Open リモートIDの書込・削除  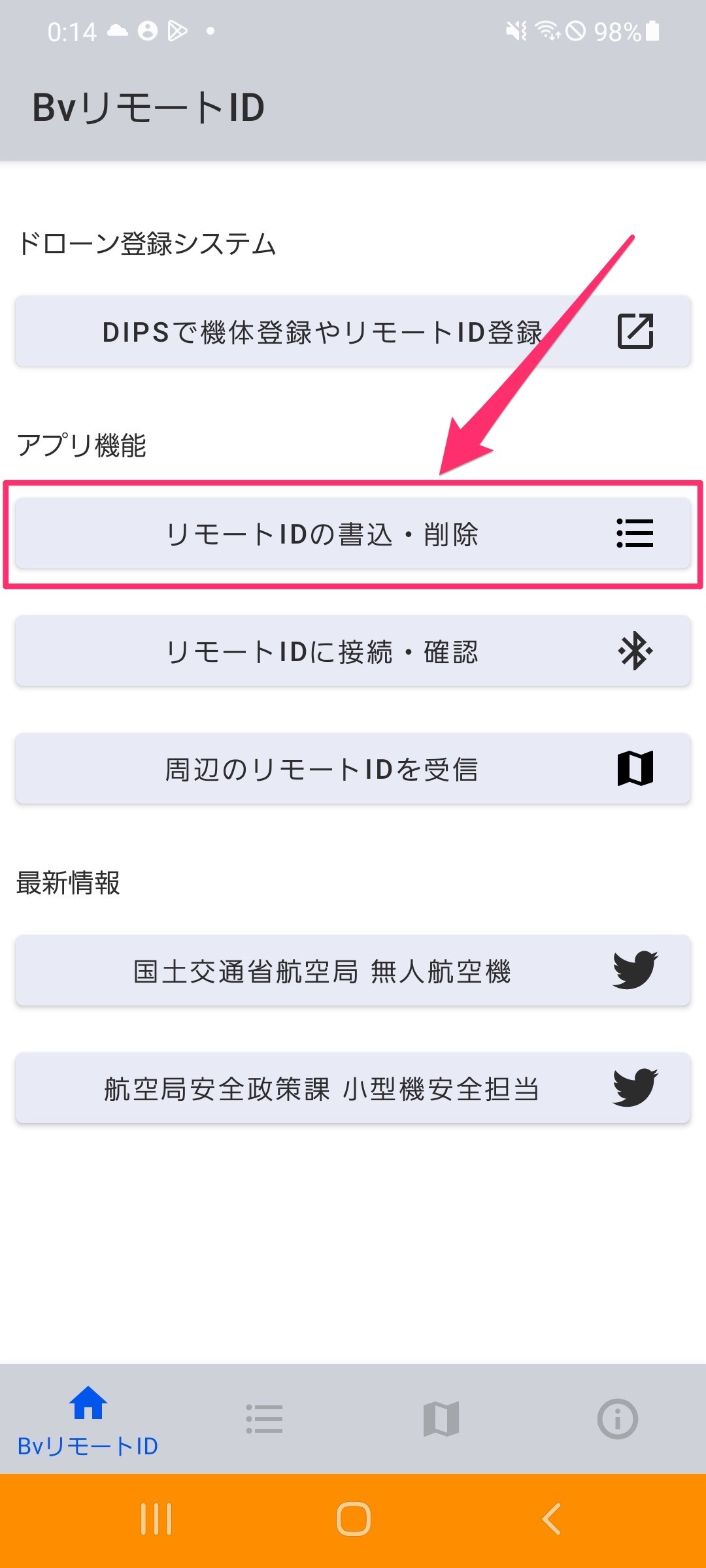[353, 533]
